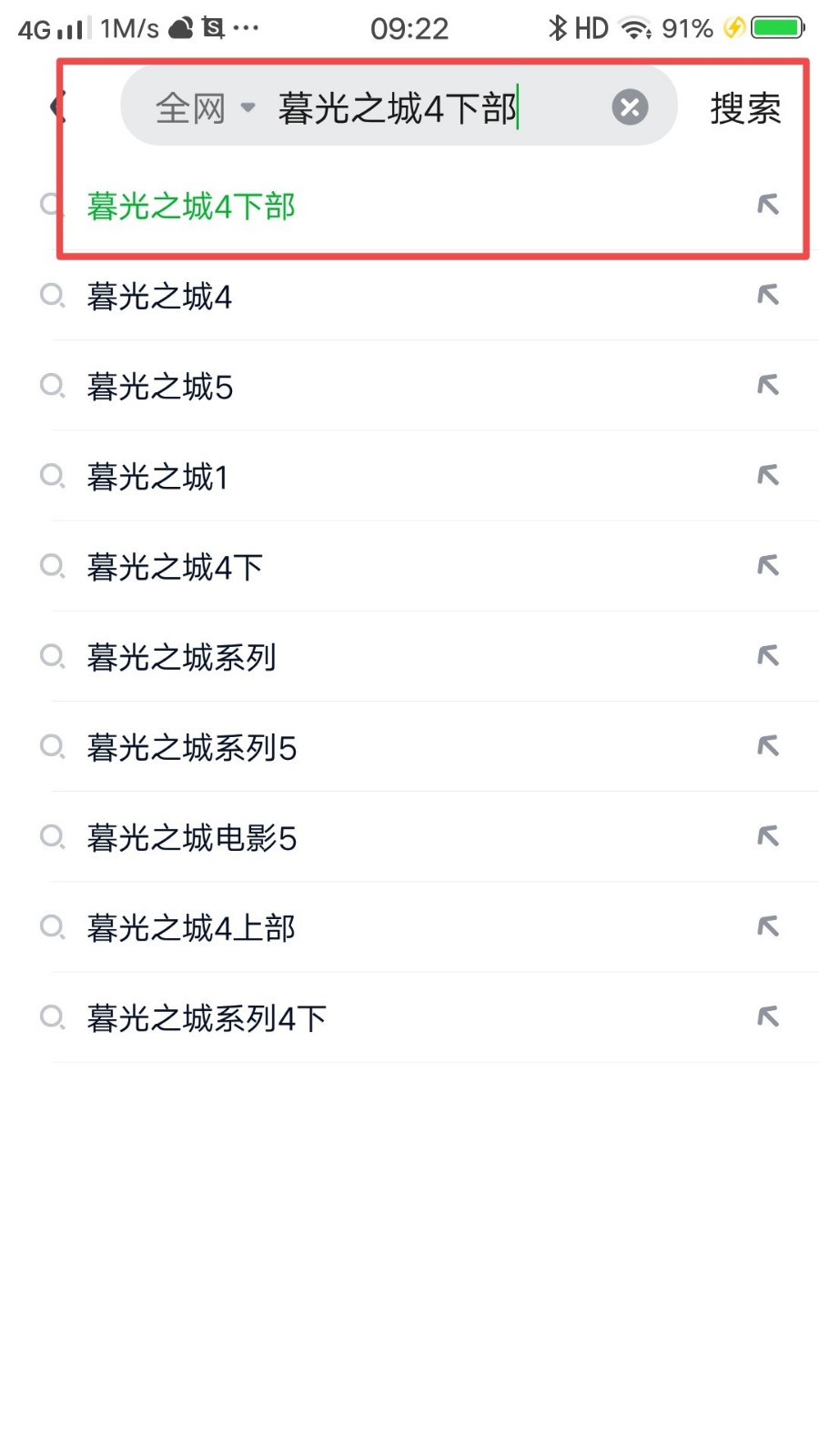Select suggestion 暮光之城4下
Viewport: 819px width, 1456px height.
coord(175,566)
